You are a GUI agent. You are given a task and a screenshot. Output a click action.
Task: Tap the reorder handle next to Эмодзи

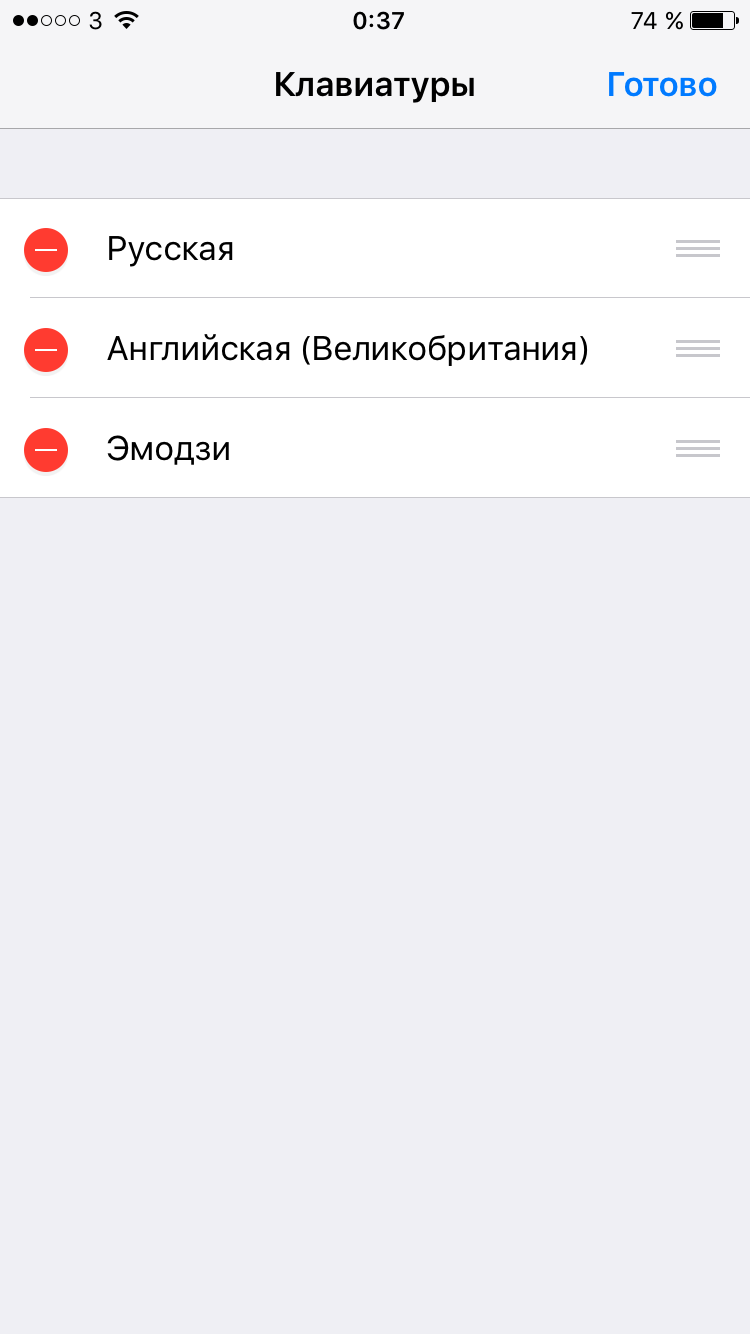coord(697,448)
